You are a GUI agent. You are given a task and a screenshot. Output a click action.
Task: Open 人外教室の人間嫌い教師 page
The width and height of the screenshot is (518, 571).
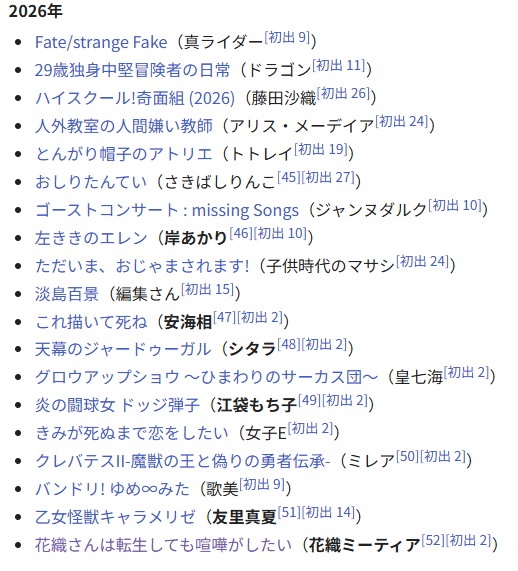(124, 126)
